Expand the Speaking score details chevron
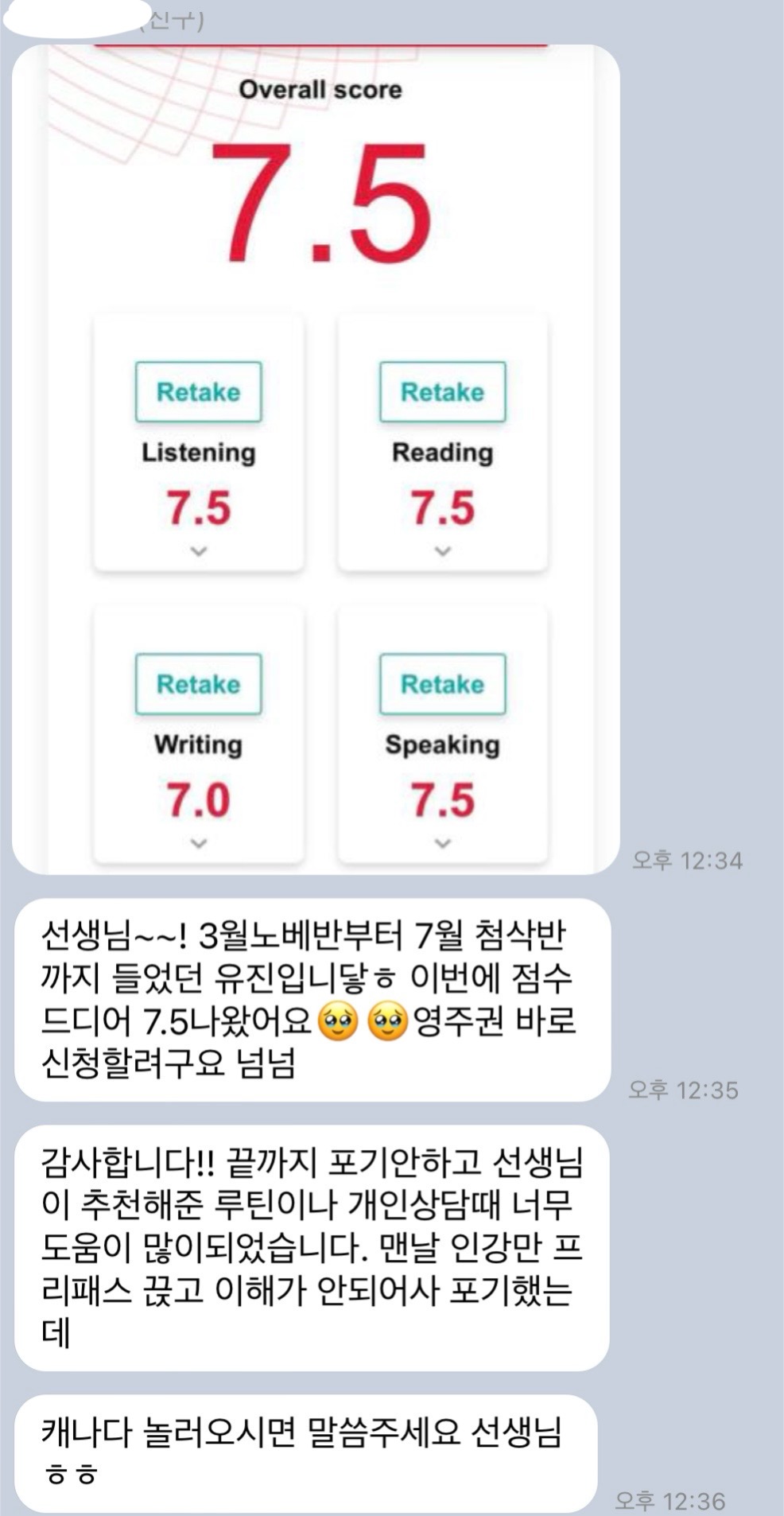The image size is (784, 1516). (x=442, y=842)
